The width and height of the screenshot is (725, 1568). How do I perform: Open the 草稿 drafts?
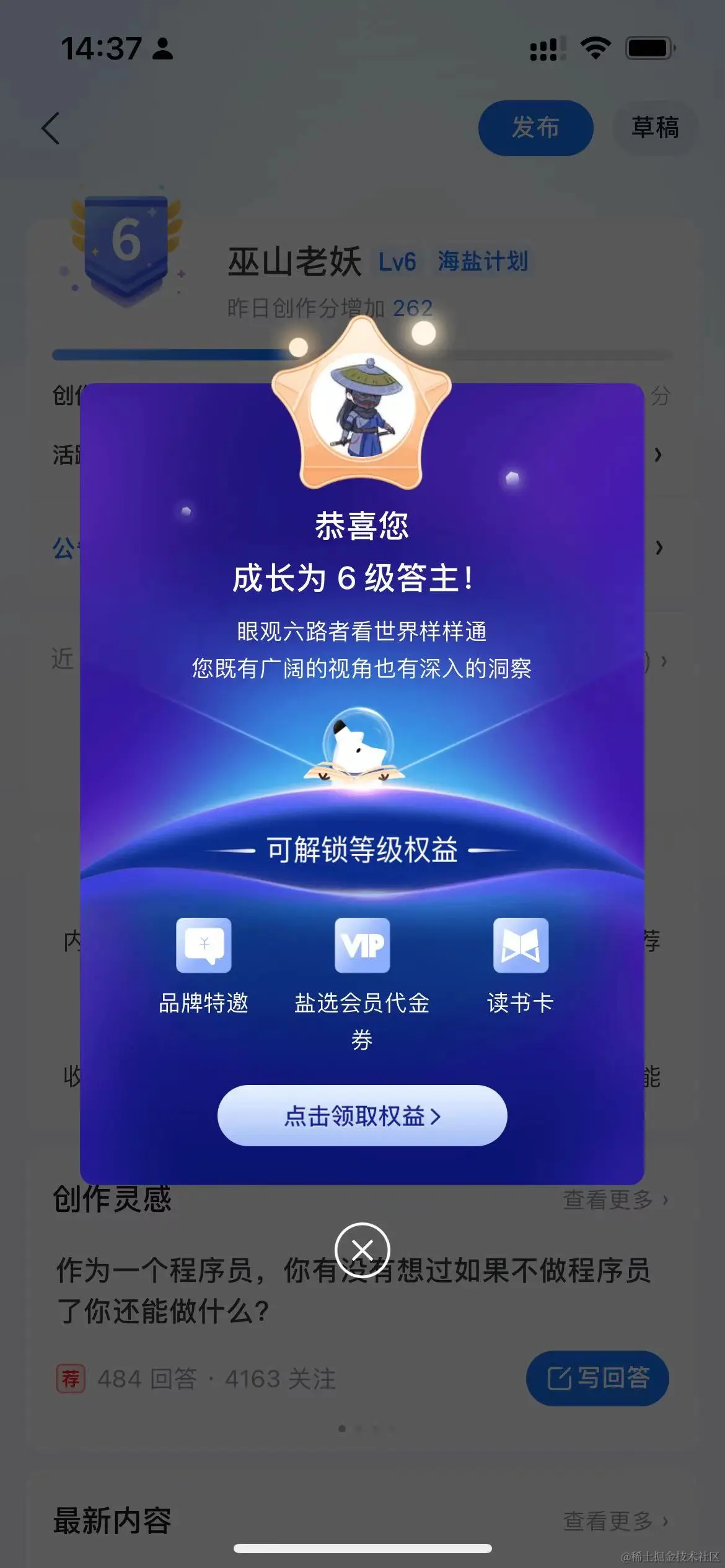(655, 128)
